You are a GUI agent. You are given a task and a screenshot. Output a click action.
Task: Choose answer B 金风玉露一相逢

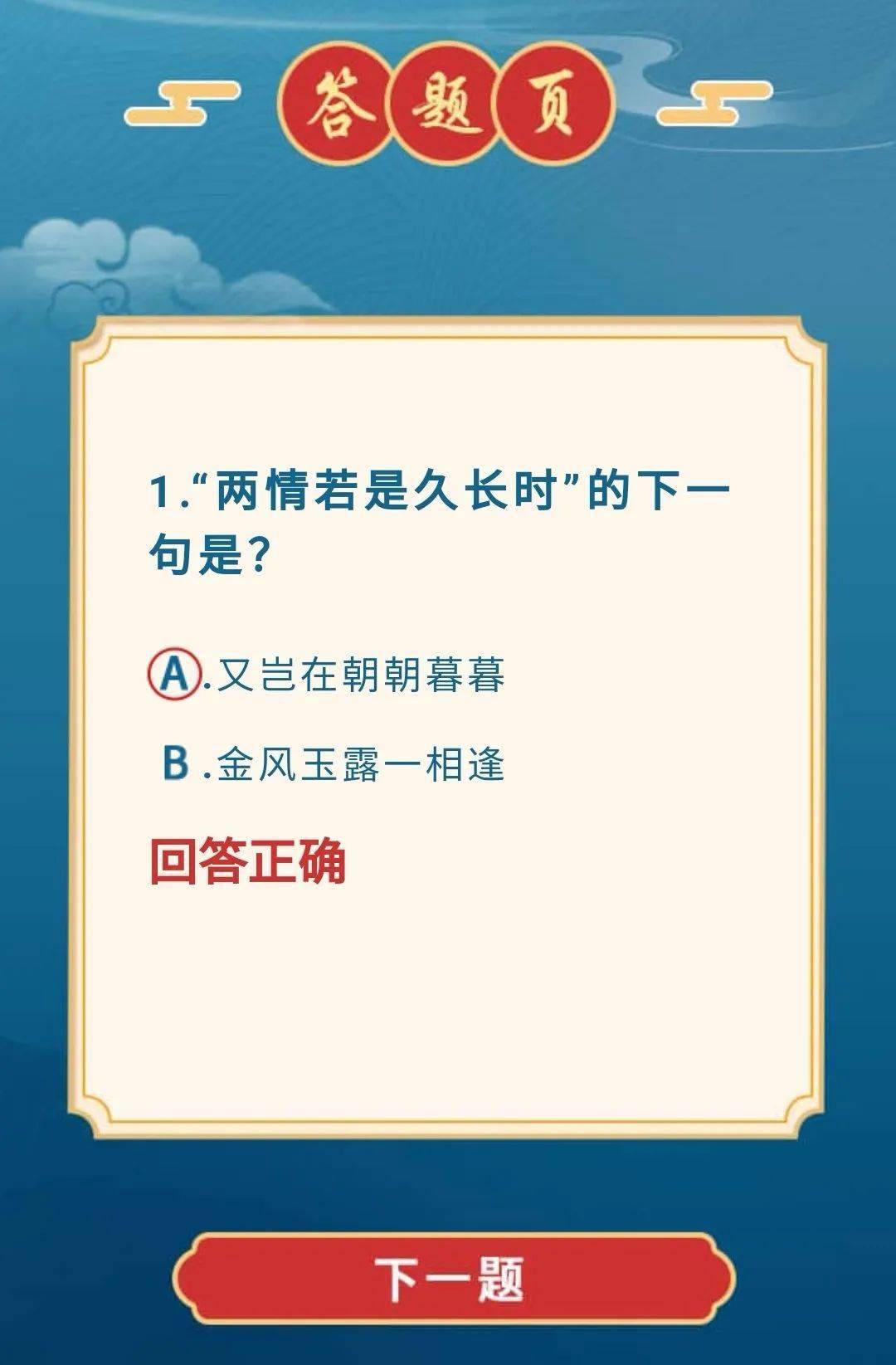coord(332,763)
